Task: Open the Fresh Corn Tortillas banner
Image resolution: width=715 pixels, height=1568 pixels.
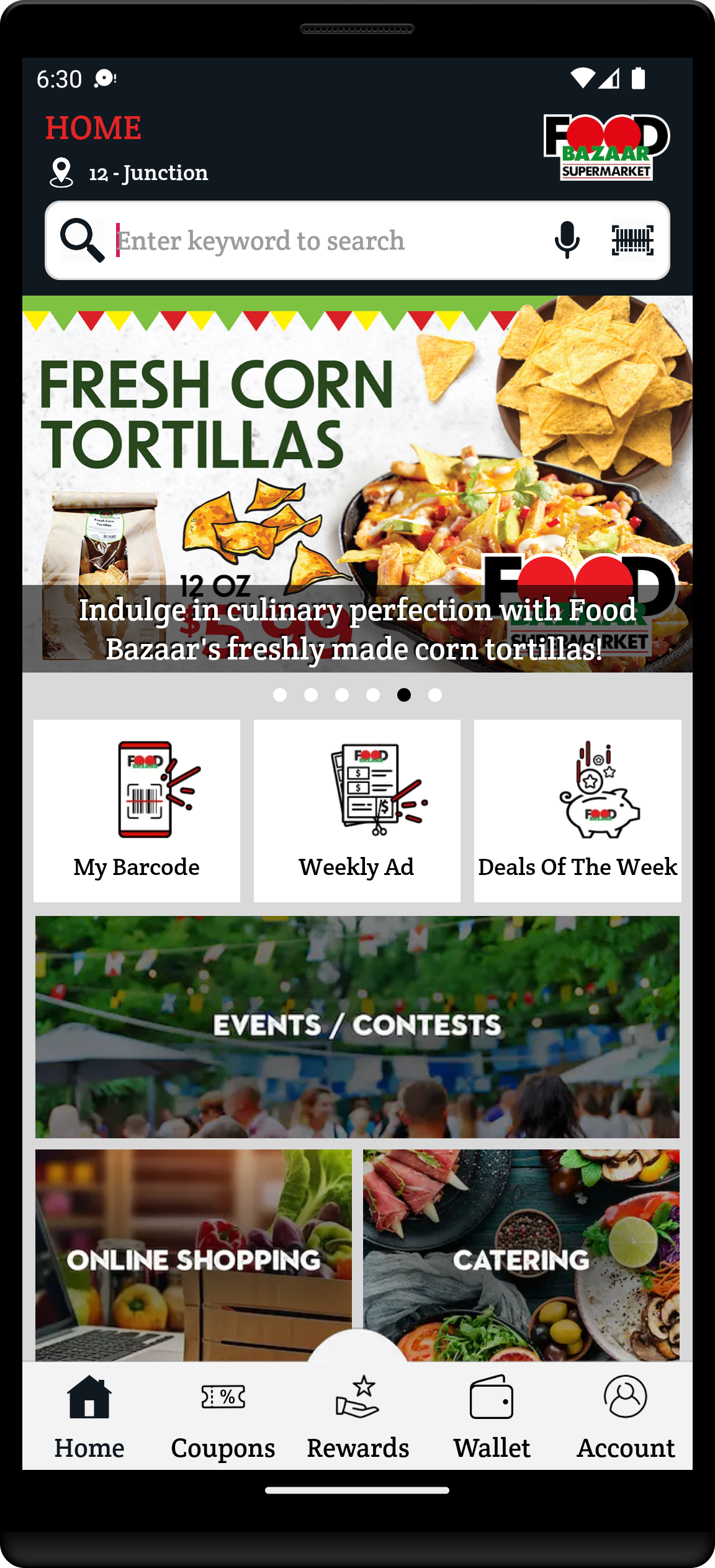Action: [x=357, y=484]
